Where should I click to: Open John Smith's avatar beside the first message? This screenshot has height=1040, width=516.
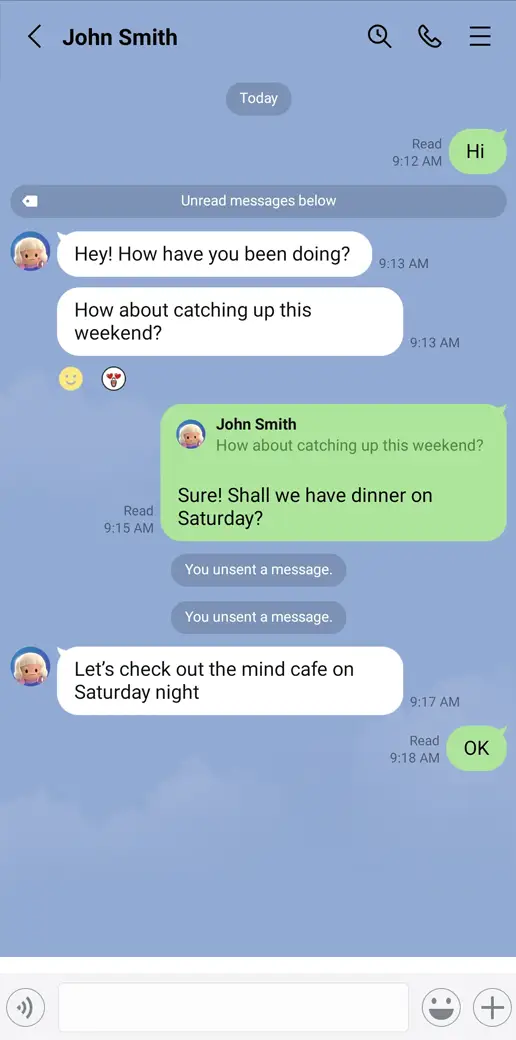coord(31,251)
